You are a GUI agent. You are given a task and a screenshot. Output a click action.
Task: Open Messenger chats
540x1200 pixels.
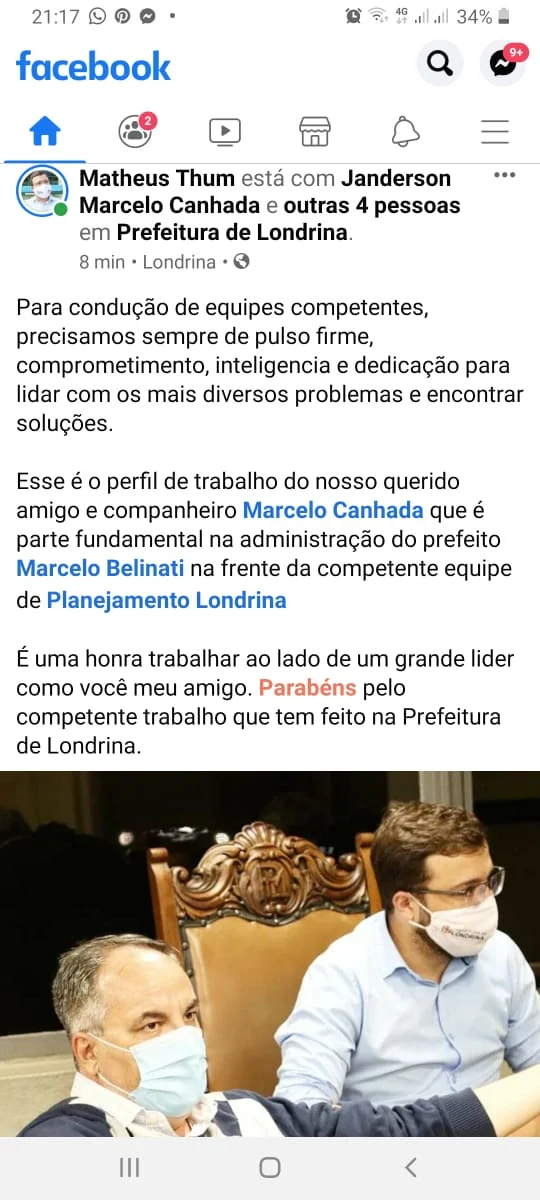[x=503, y=65]
